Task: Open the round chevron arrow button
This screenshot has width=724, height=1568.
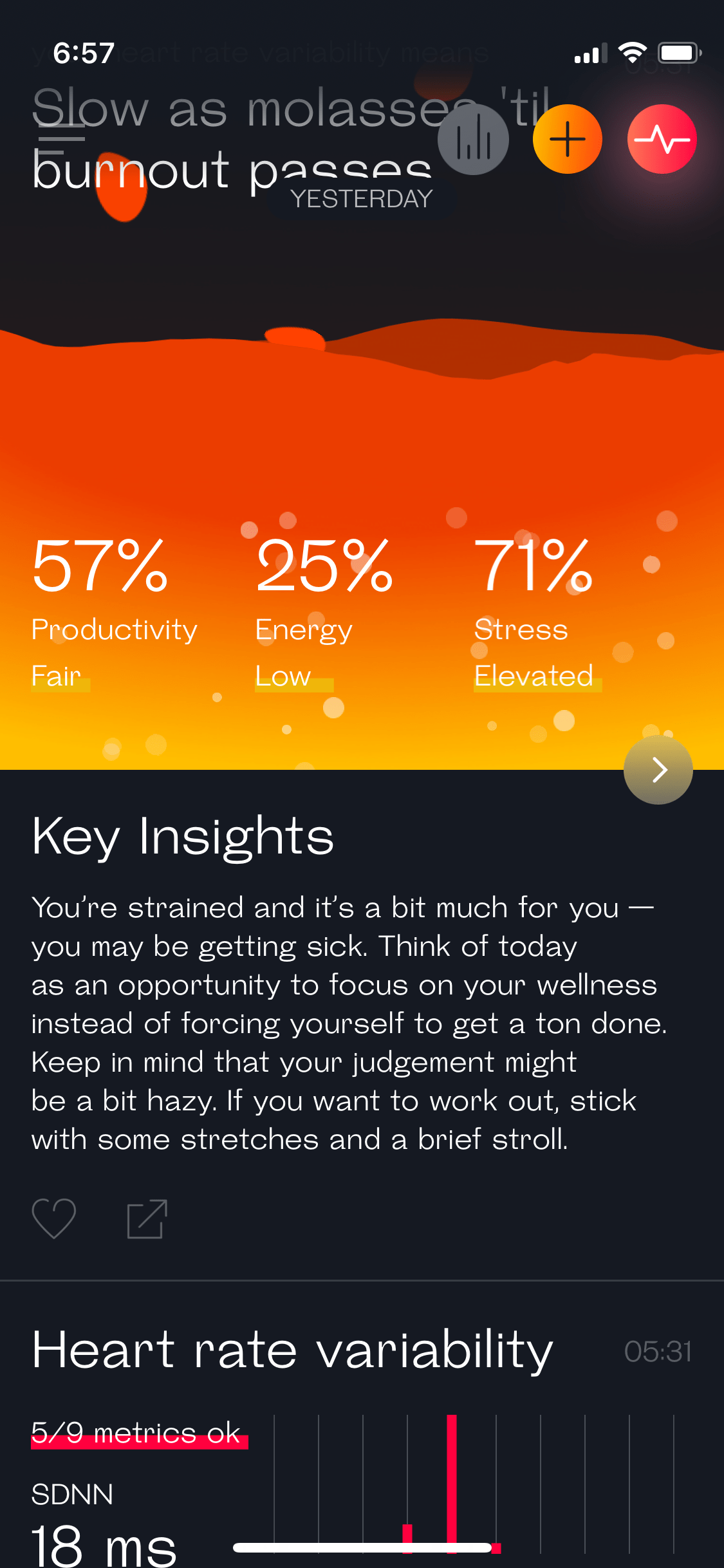Action: click(x=658, y=770)
